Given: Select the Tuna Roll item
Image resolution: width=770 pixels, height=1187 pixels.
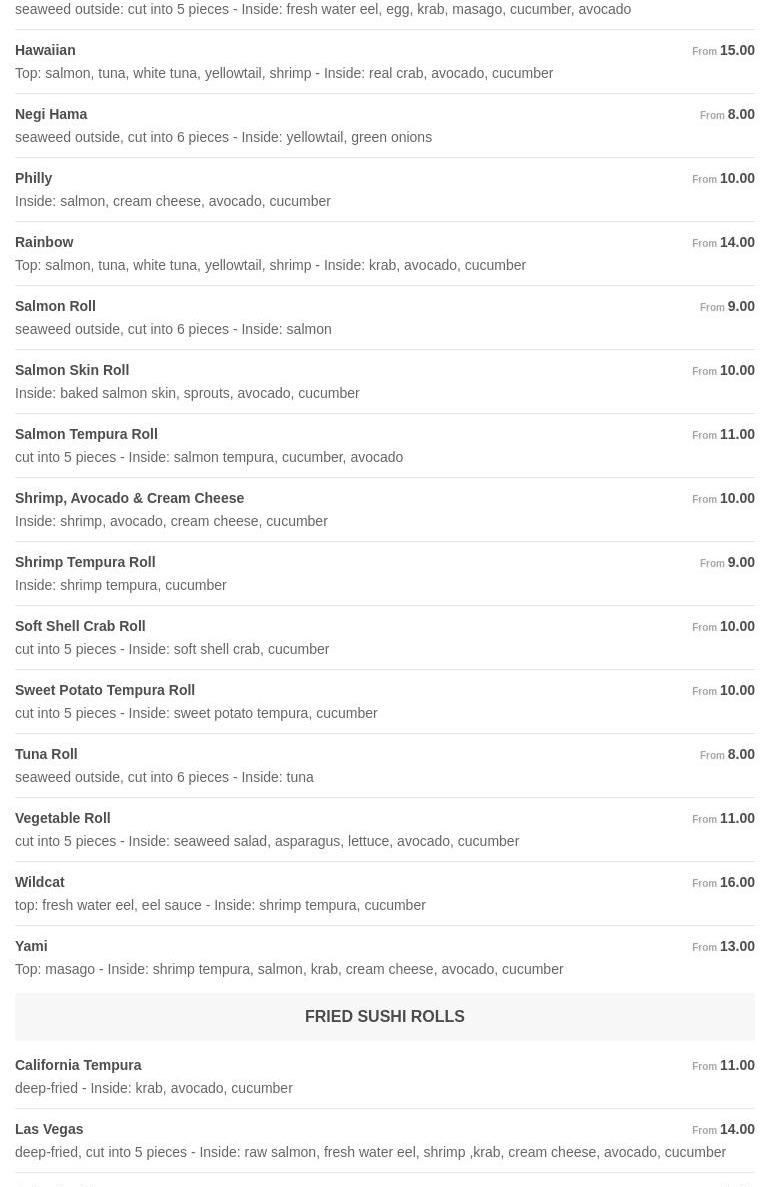Looking at the screenshot, I should click(46, 754).
